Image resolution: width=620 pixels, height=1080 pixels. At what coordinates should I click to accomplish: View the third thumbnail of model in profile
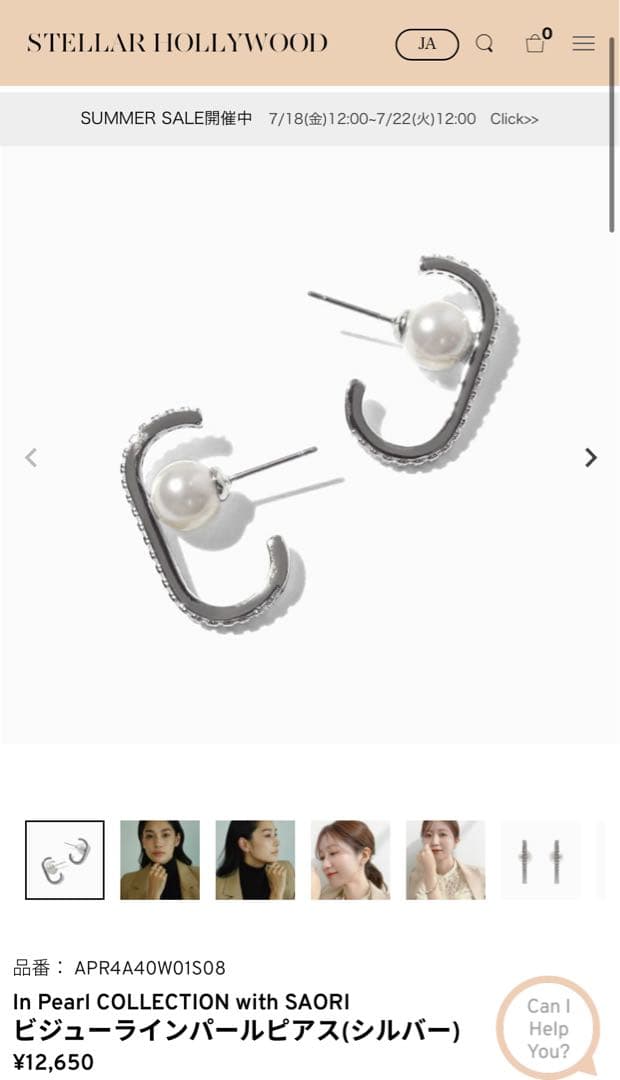(x=255, y=860)
